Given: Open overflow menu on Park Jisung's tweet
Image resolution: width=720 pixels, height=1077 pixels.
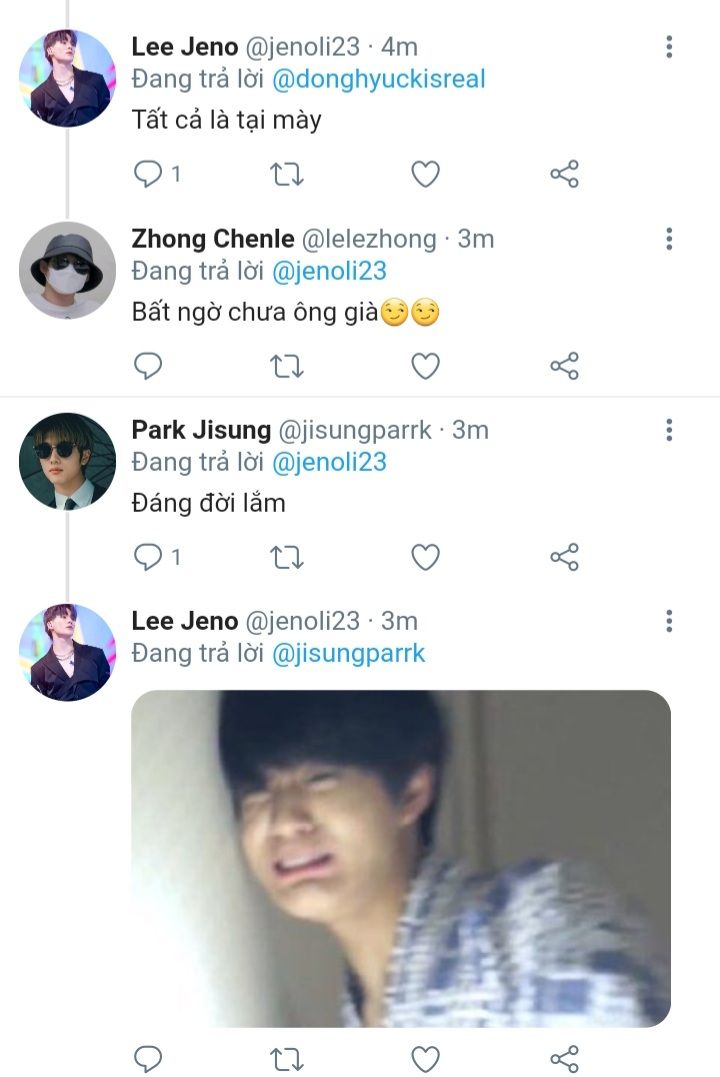Looking at the screenshot, I should coord(669,430).
